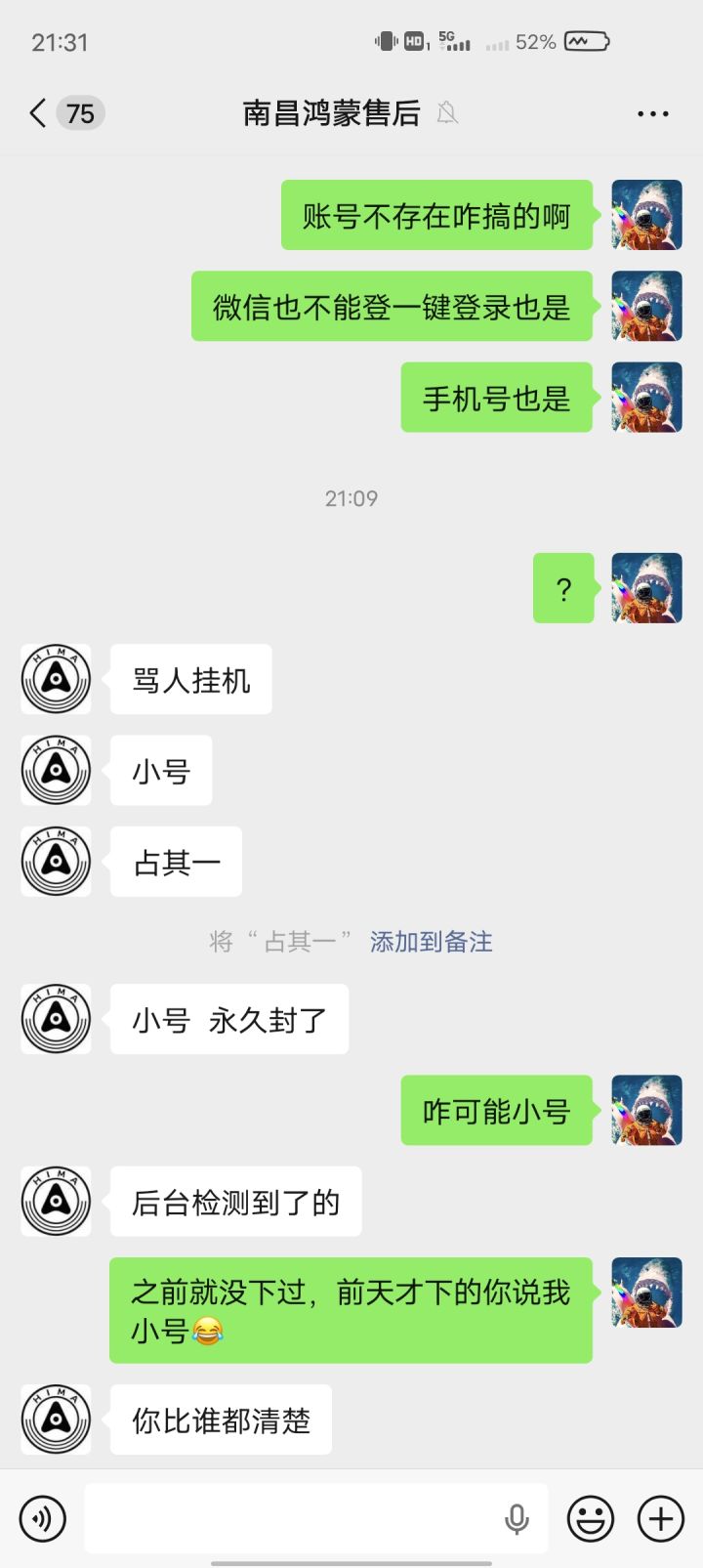
Task: Tap the chat title 南昌鸿蒙售后
Action: (x=330, y=113)
